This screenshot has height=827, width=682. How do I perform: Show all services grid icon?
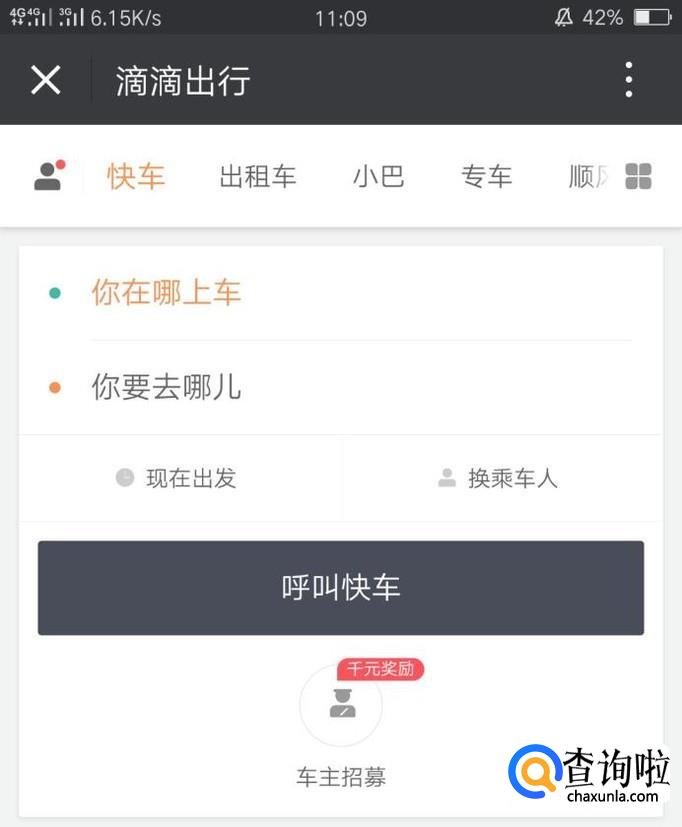click(638, 177)
